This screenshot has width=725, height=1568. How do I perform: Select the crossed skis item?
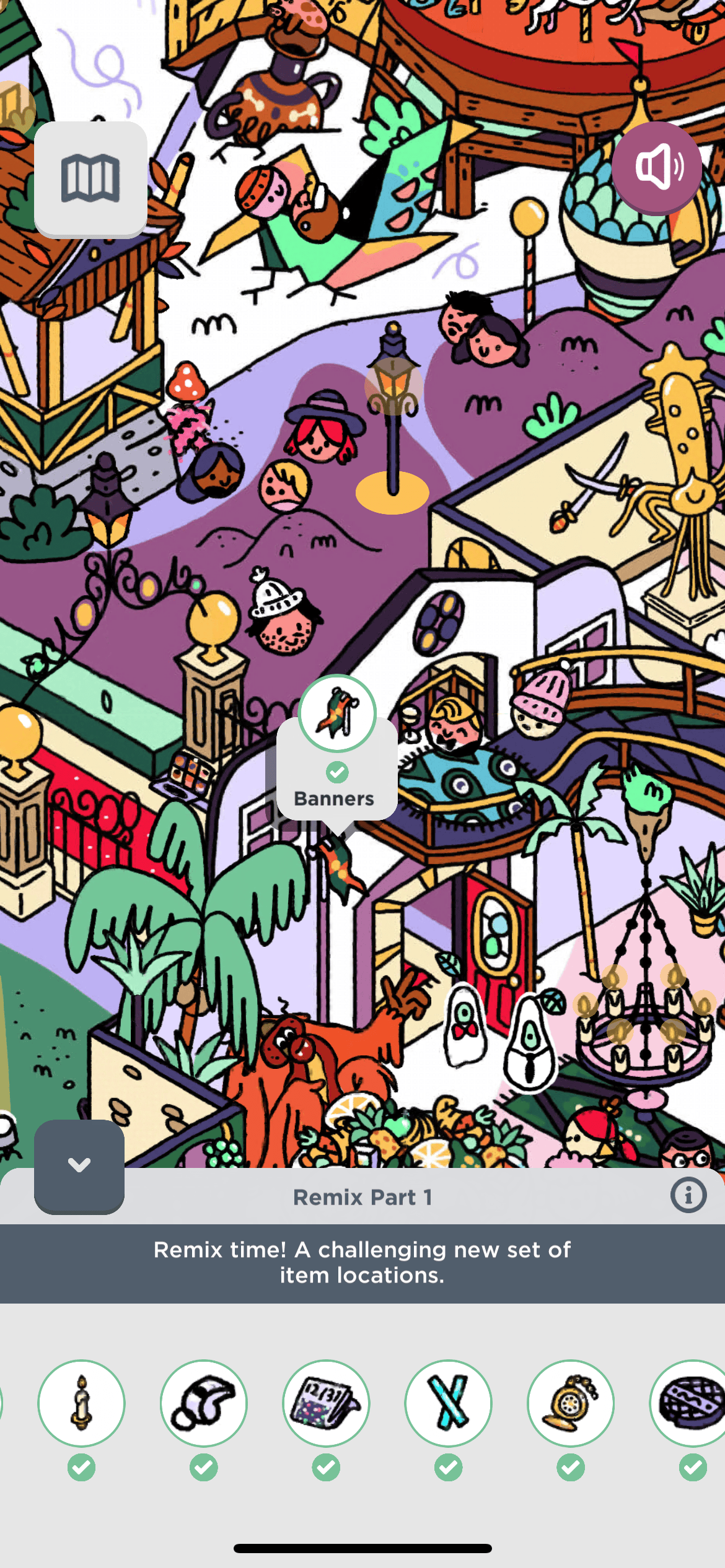[449, 1403]
